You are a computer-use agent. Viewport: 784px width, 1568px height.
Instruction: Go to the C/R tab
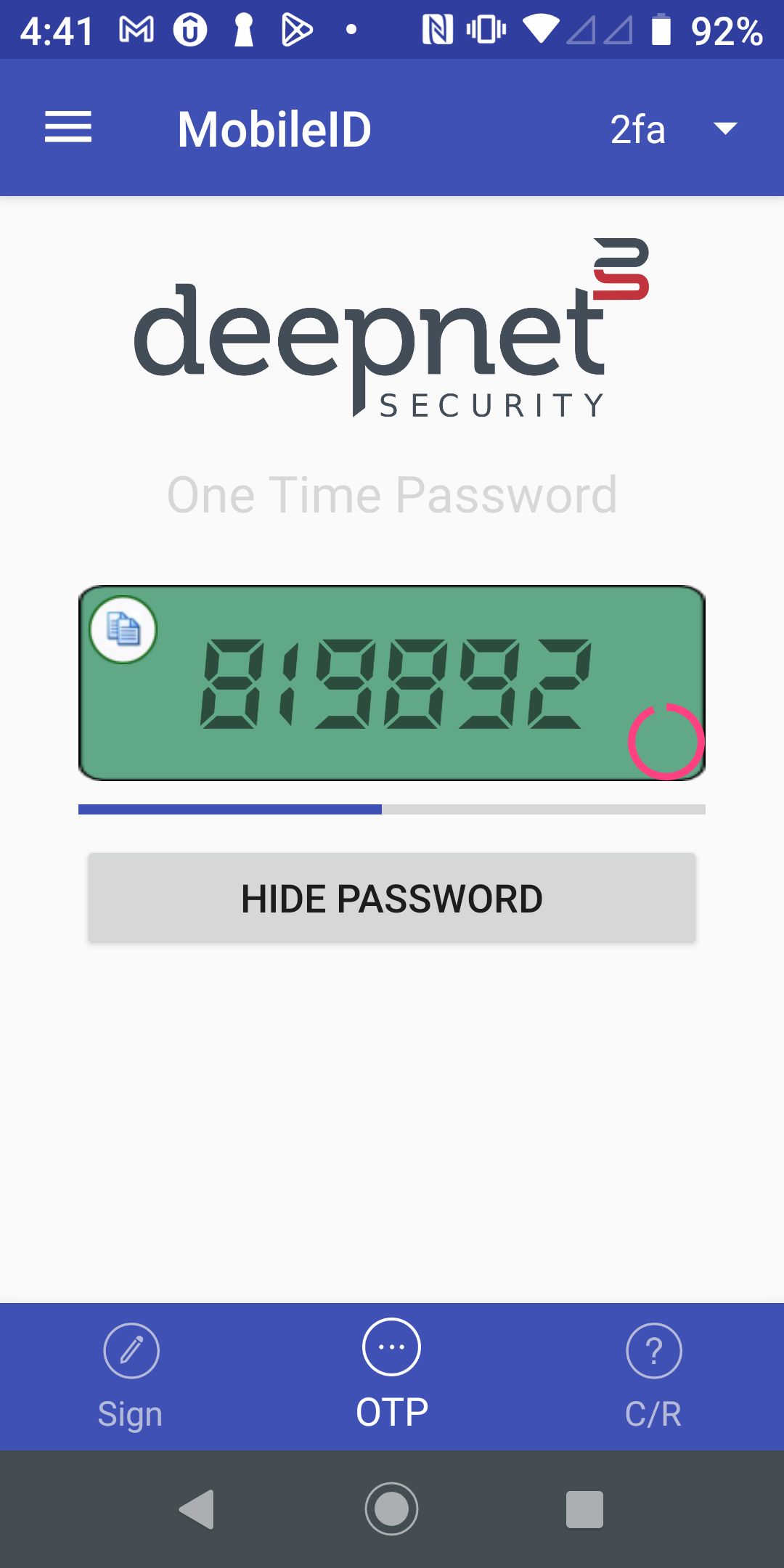point(653,1376)
